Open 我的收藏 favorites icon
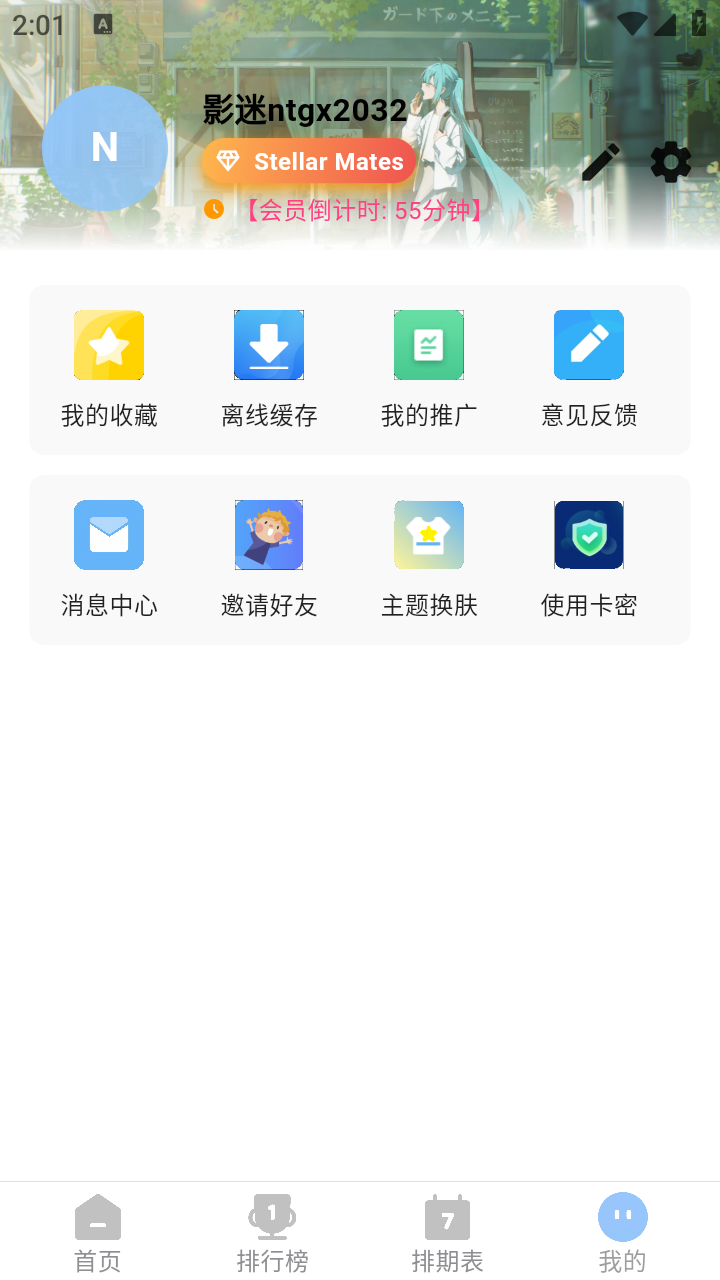The image size is (720, 1280). [108, 345]
